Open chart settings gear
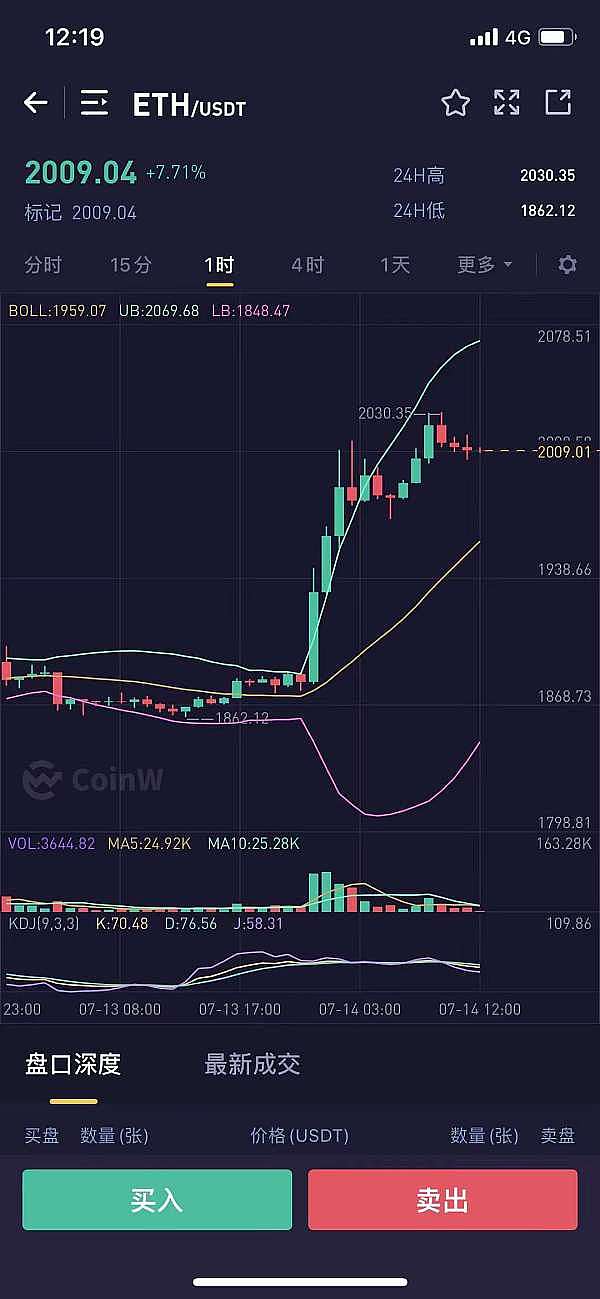The height and width of the screenshot is (1299, 600). pyautogui.click(x=567, y=265)
